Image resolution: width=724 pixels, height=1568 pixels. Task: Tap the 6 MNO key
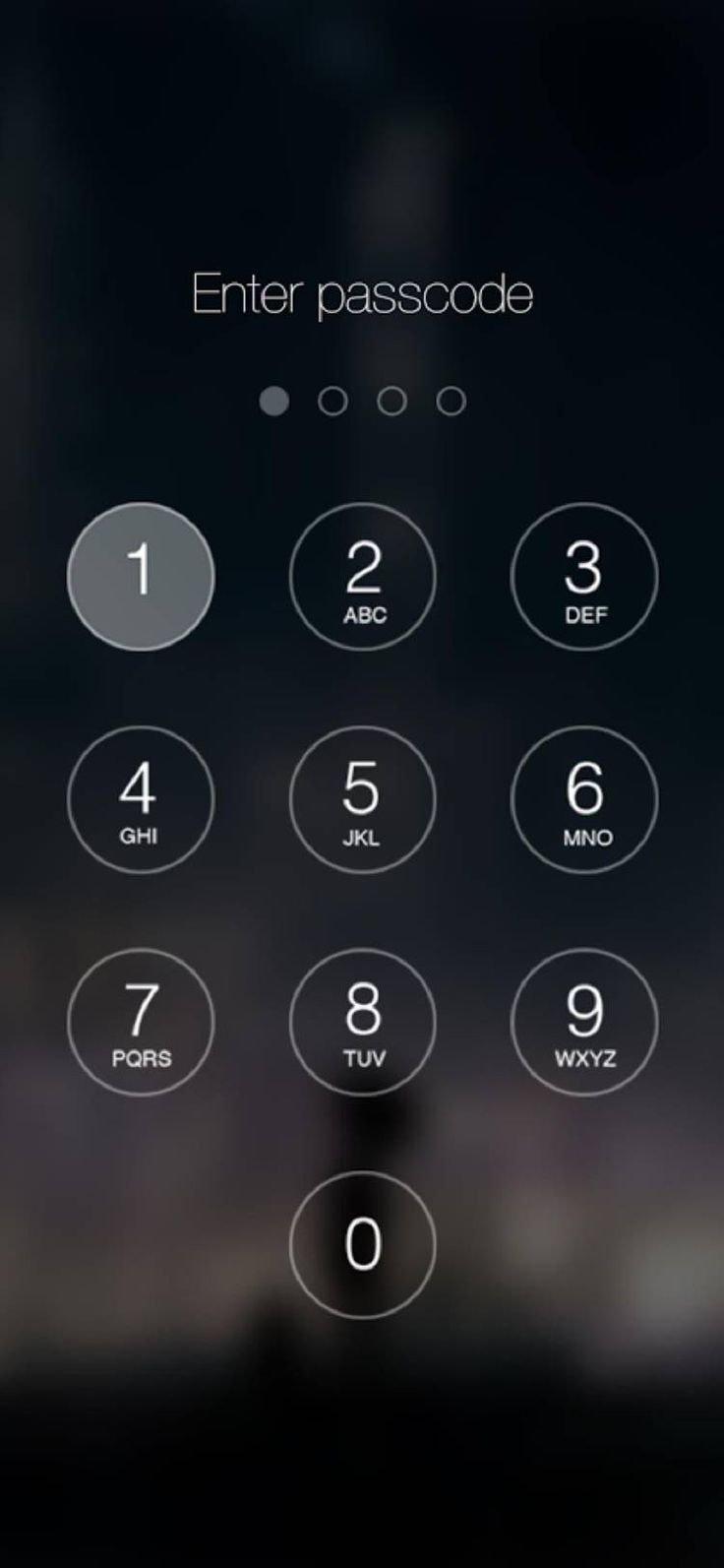point(584,799)
